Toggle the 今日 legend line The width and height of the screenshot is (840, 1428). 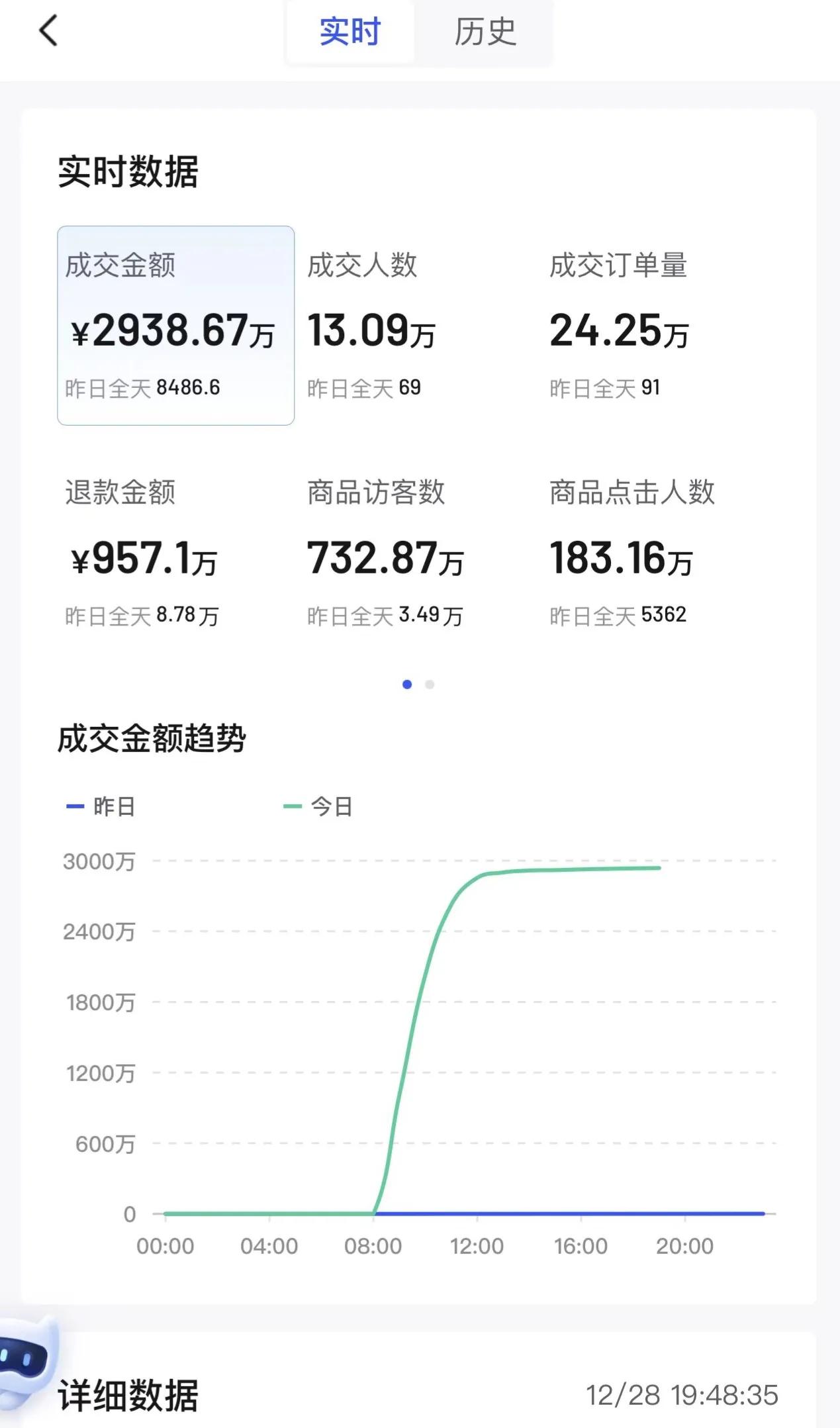318,806
